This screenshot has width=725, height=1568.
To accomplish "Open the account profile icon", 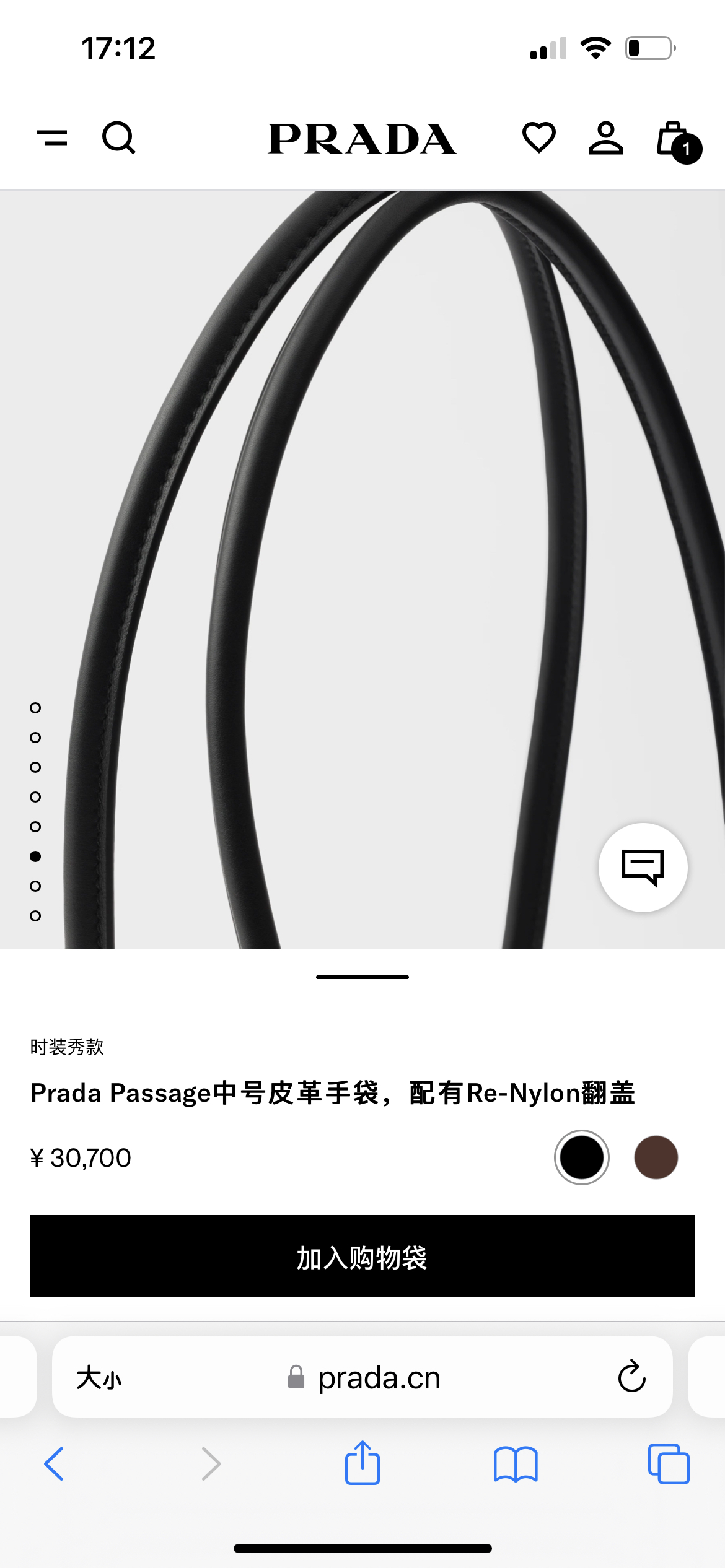I will tap(605, 137).
